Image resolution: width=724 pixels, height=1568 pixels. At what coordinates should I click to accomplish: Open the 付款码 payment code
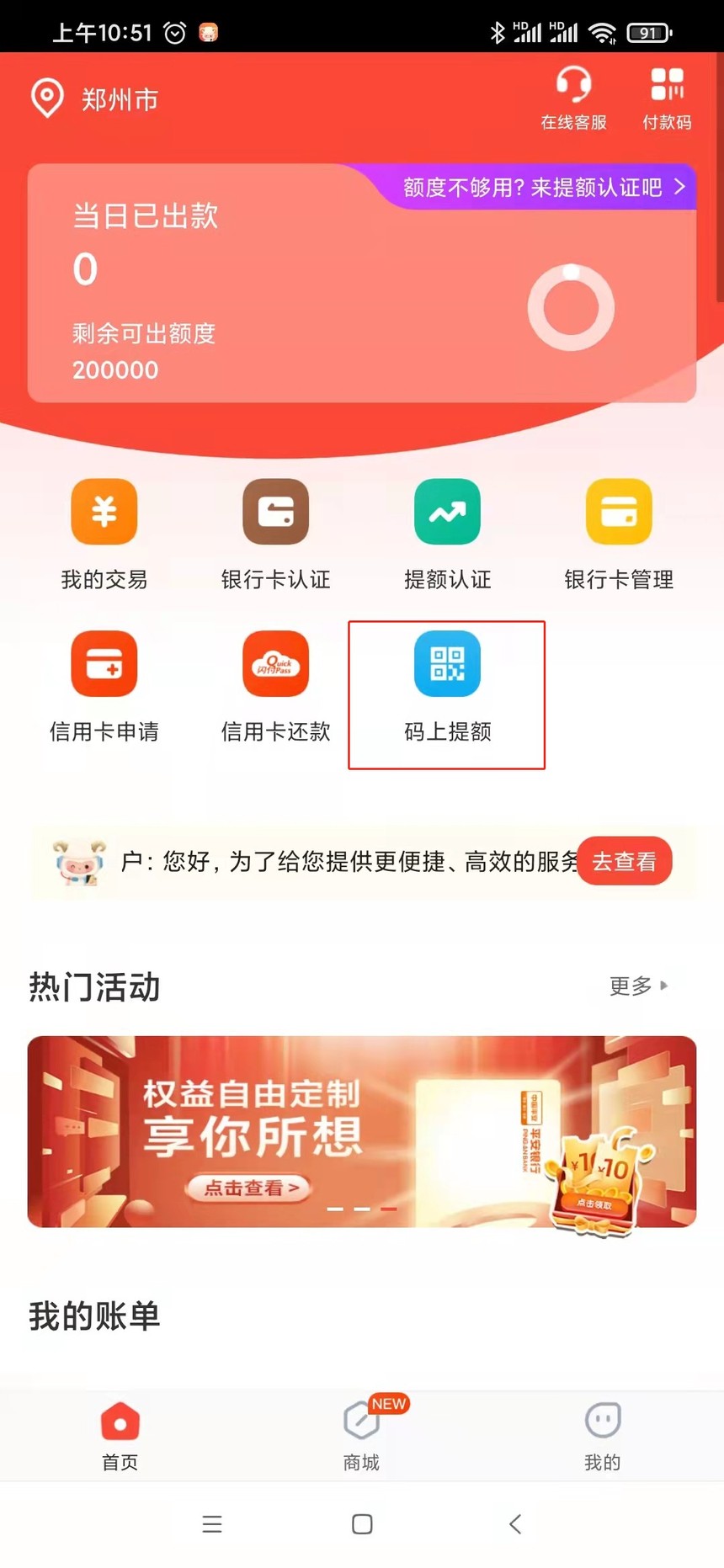pos(667,98)
